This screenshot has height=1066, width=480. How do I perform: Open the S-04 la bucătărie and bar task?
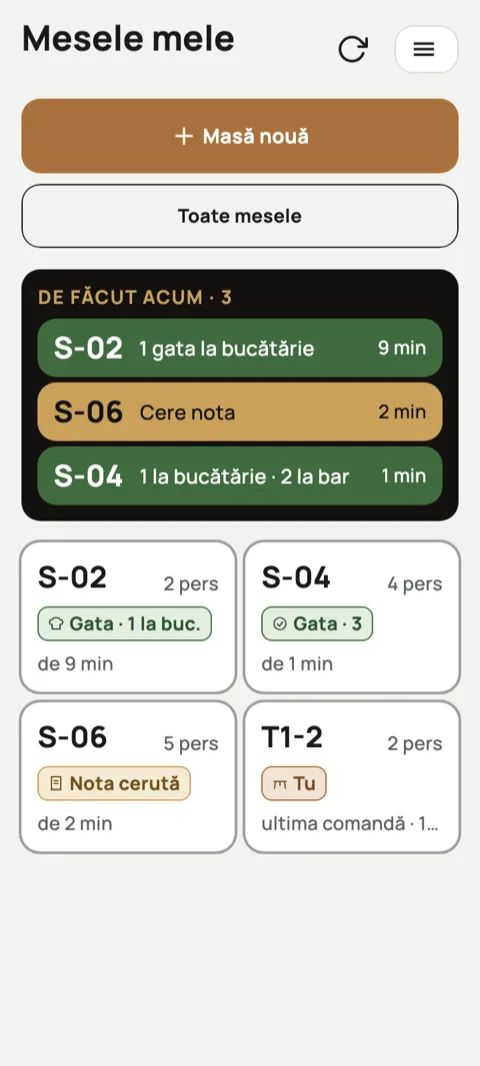(240, 476)
